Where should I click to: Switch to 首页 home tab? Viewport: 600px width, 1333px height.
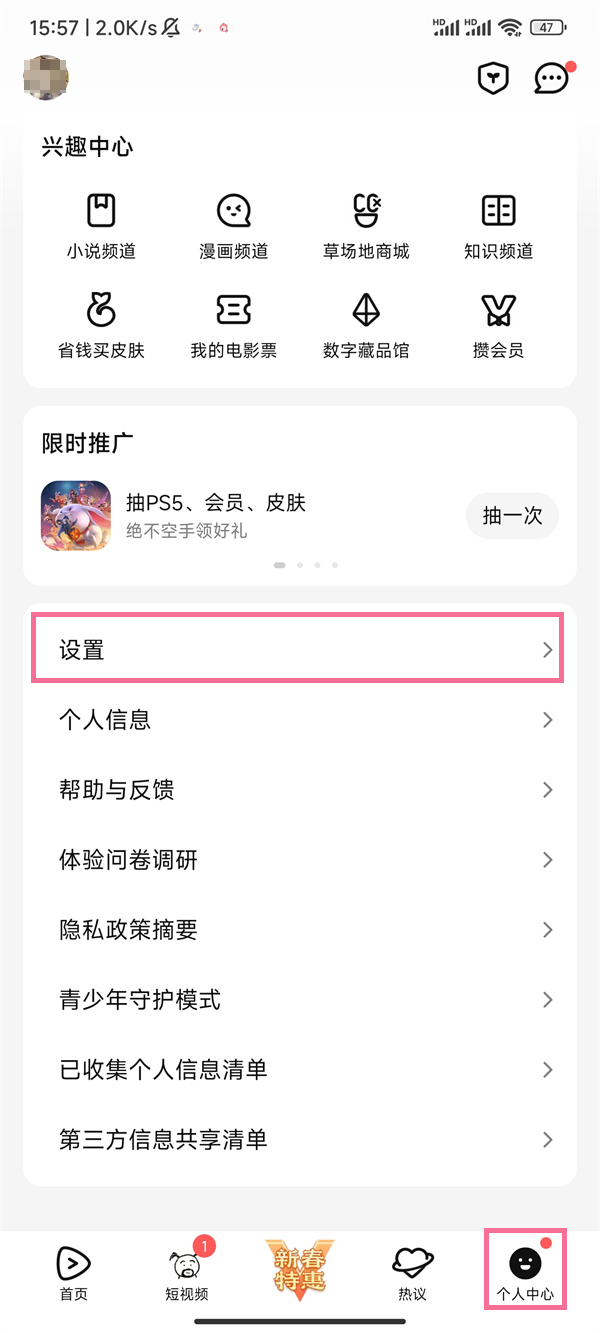[x=73, y=1273]
